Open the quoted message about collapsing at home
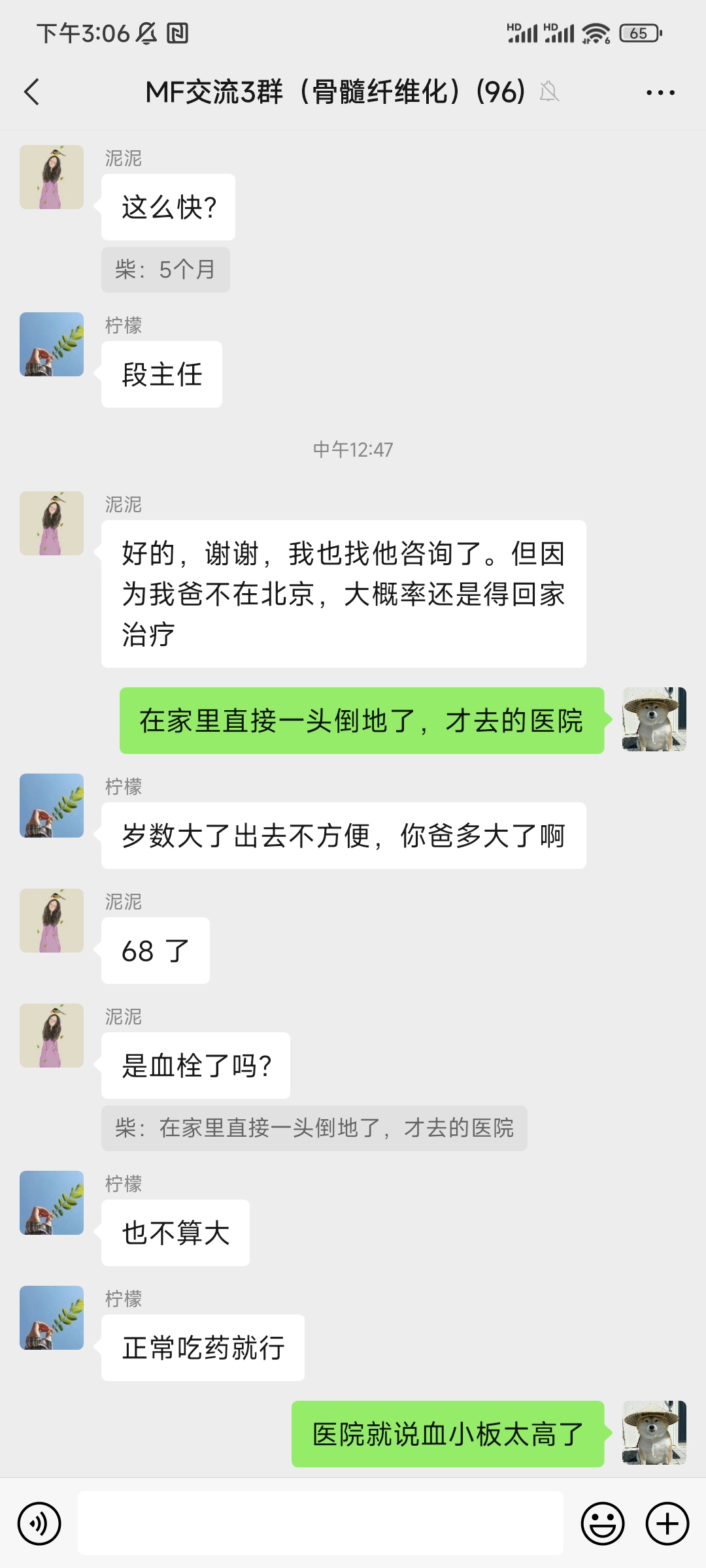This screenshot has width=706, height=1568. point(312,1128)
